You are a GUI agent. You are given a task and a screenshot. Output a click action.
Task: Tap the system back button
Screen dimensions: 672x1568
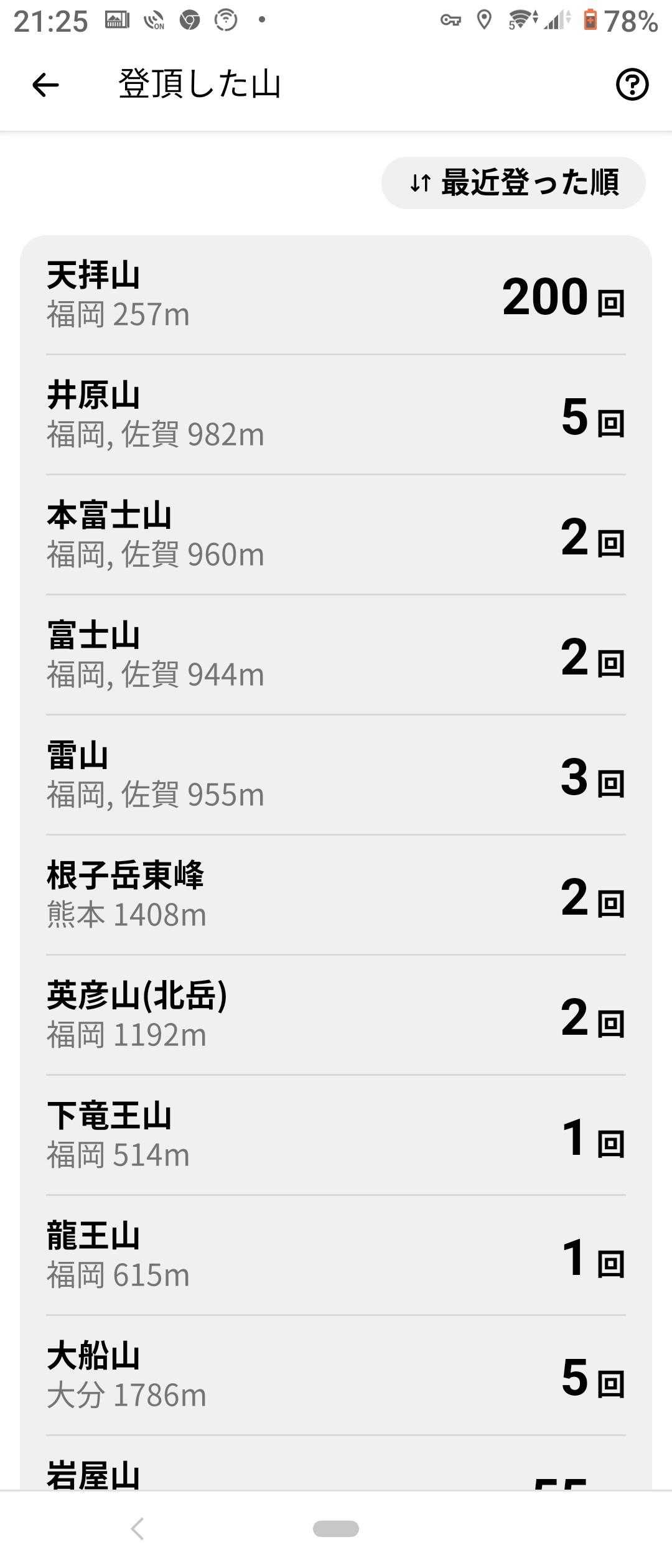tap(138, 1528)
